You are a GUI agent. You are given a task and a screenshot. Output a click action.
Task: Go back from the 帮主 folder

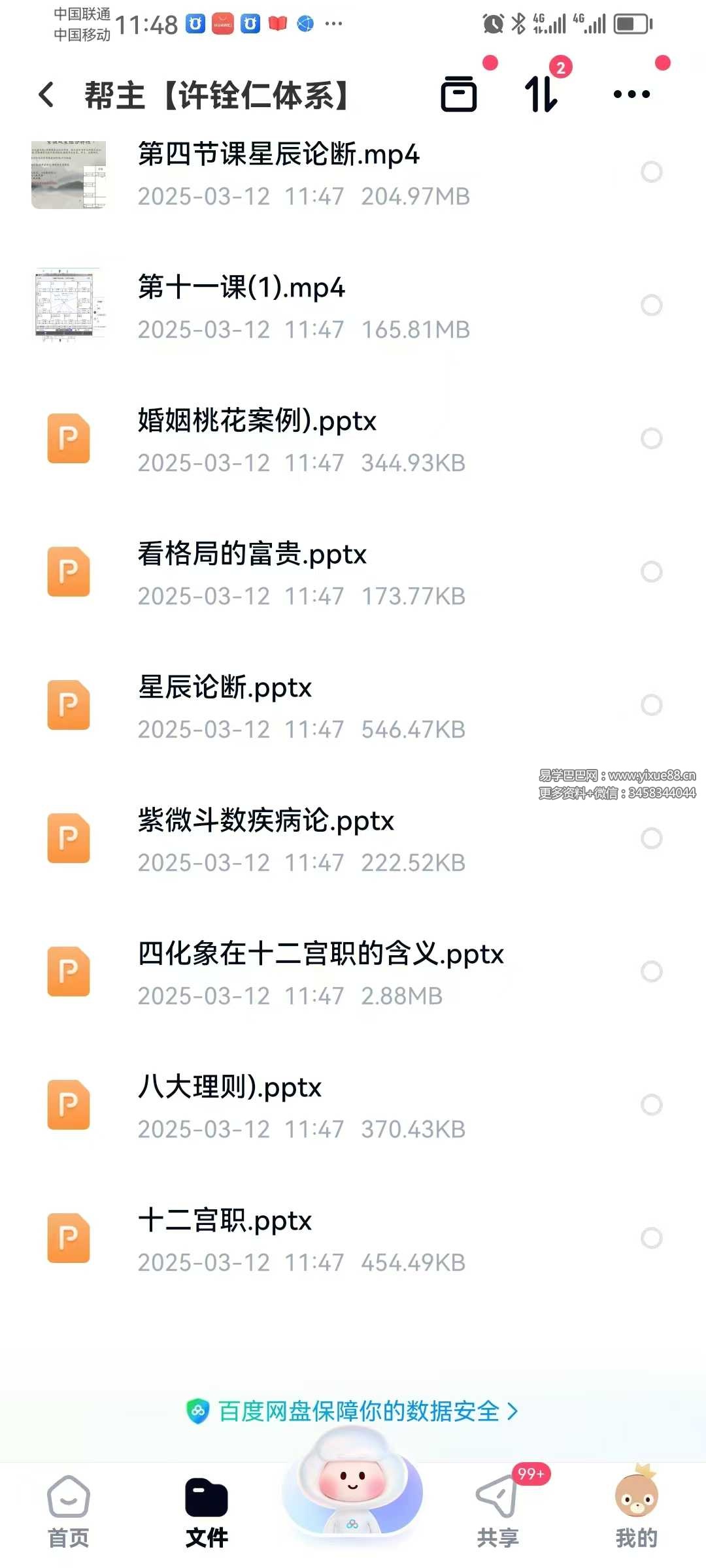tap(47, 95)
